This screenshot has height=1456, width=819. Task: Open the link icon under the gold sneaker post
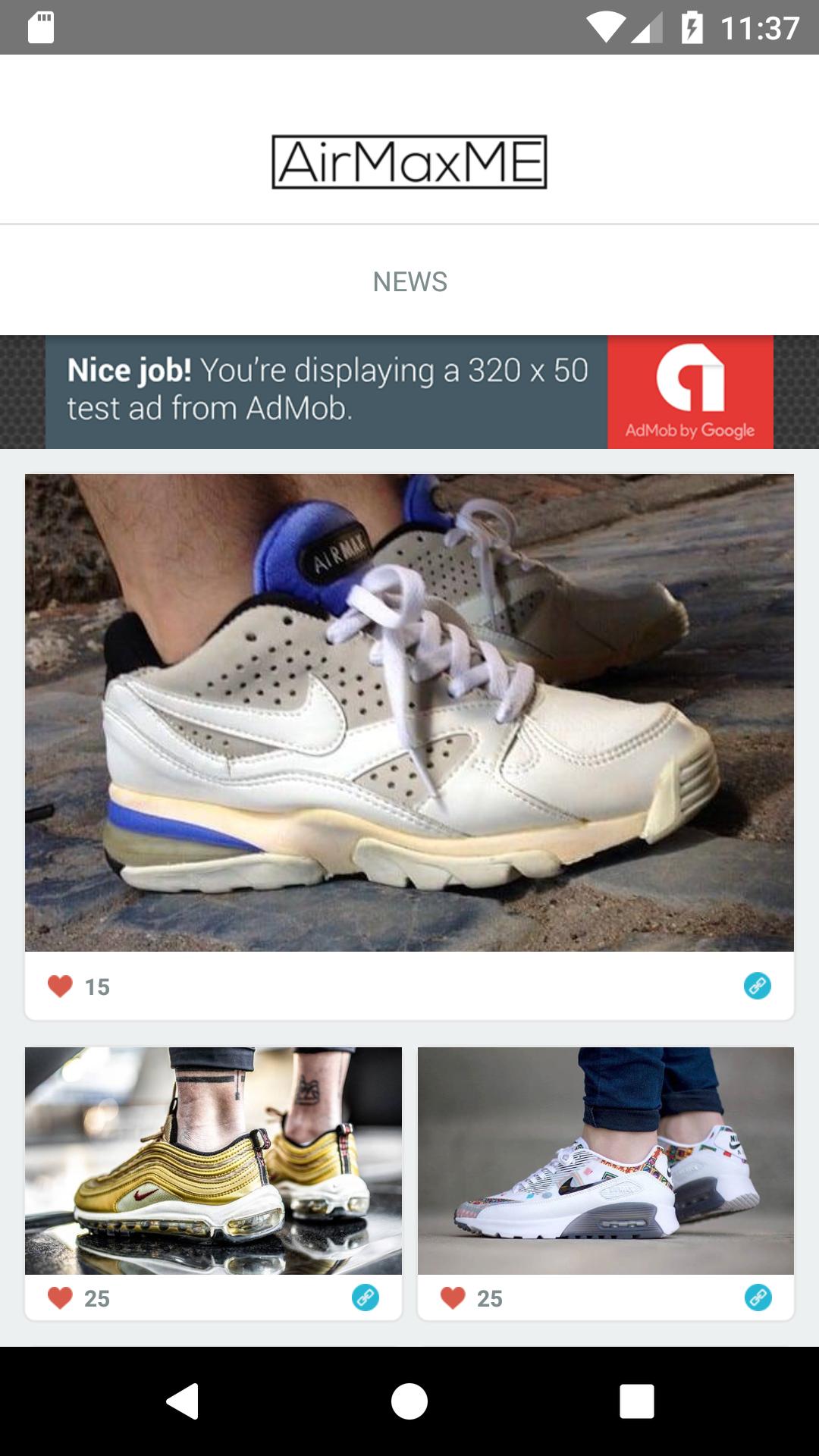click(x=365, y=1298)
